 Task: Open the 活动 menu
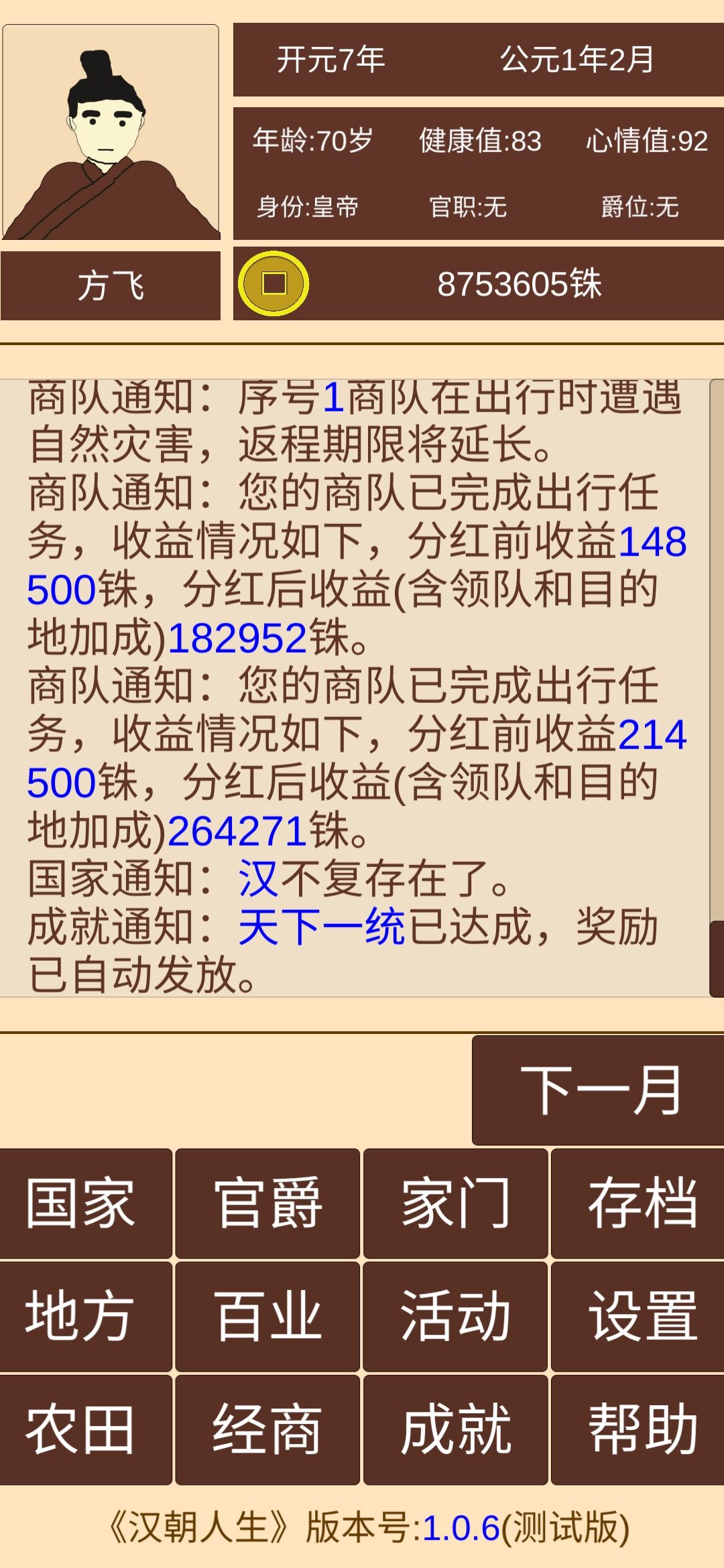pyautogui.click(x=456, y=1317)
